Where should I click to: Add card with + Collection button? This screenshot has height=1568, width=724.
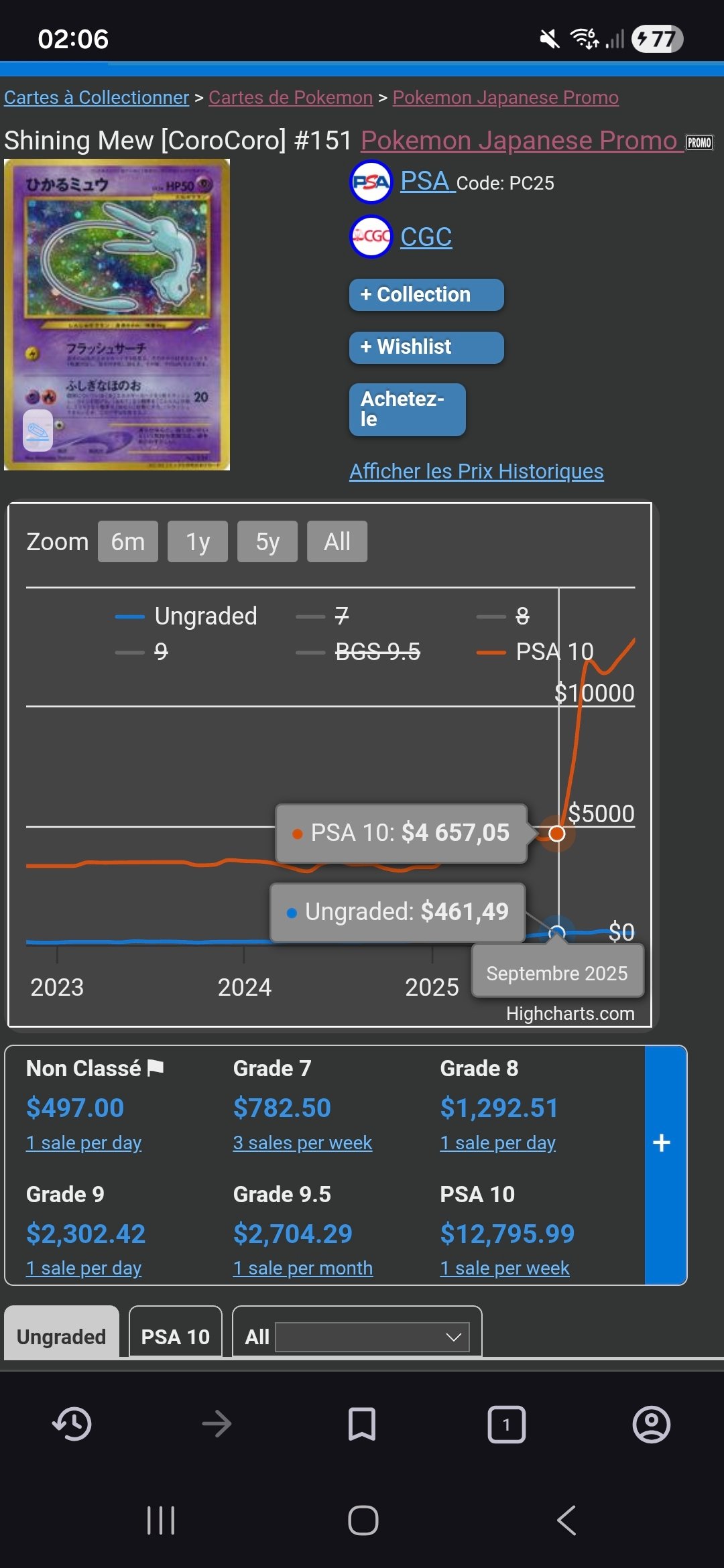[x=426, y=295]
